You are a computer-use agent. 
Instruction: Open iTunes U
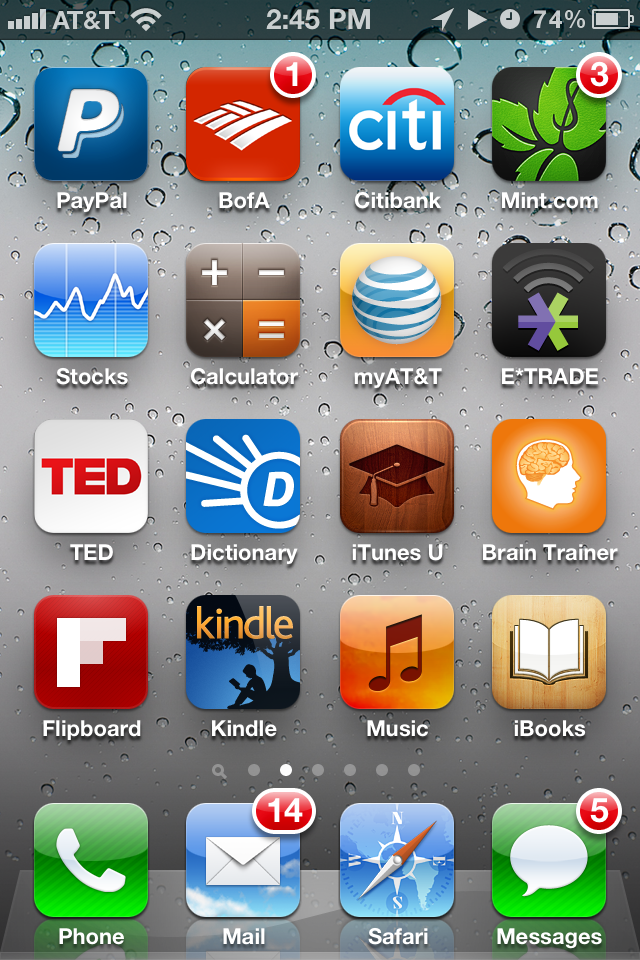[396, 476]
